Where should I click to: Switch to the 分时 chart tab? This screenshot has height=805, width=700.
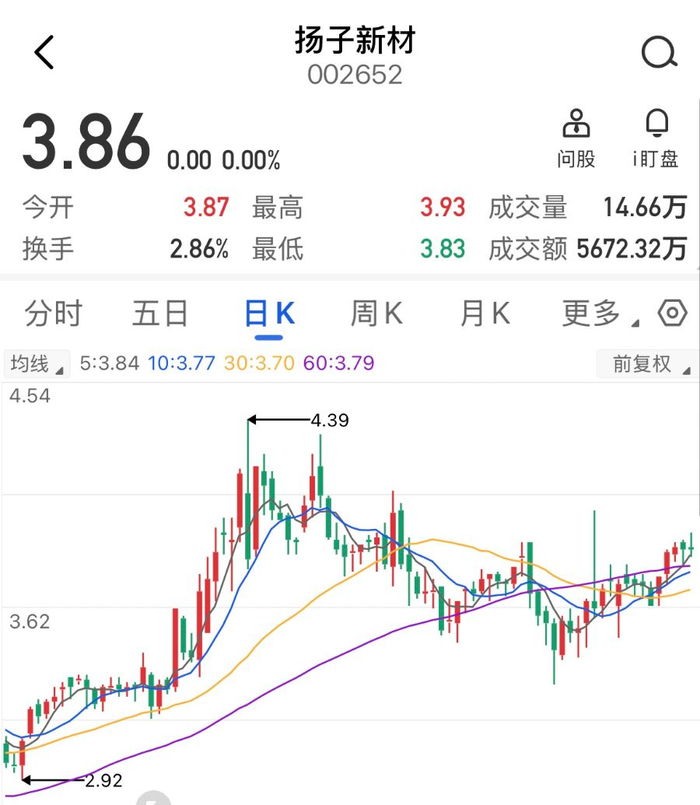click(53, 314)
